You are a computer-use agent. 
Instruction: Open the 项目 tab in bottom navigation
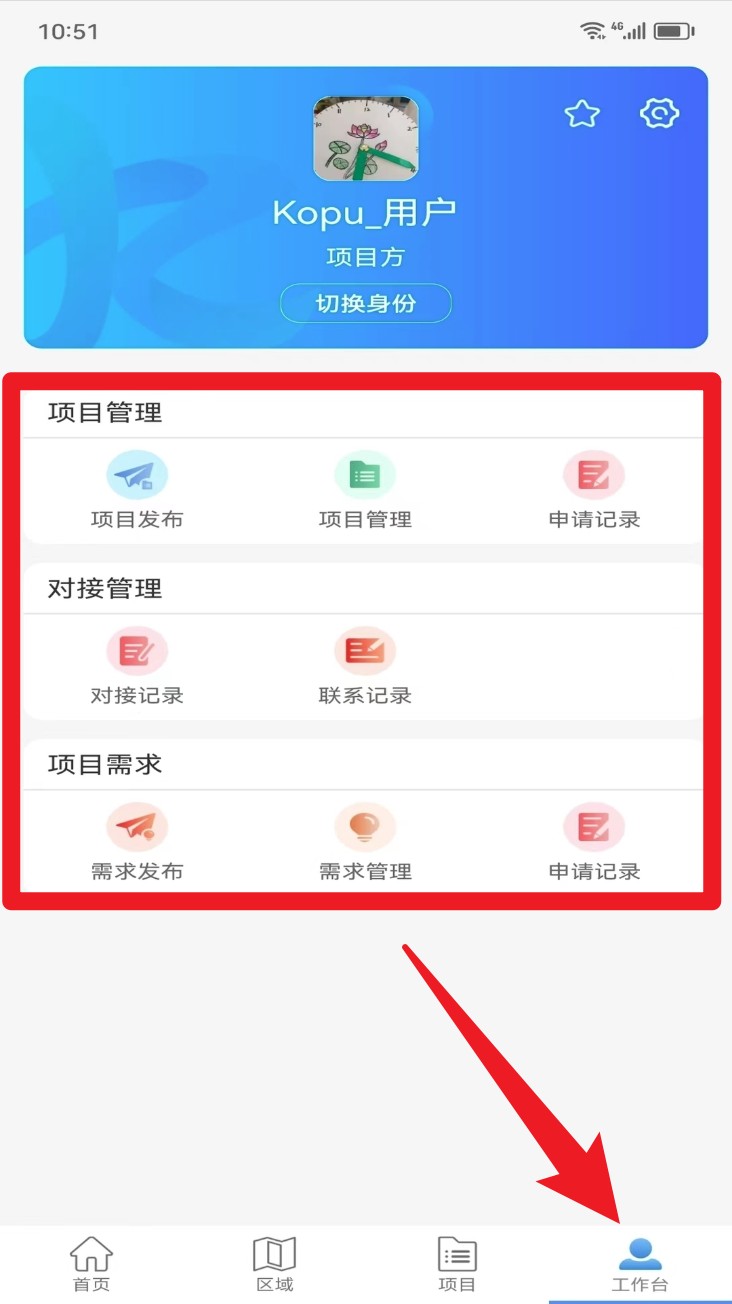pos(457,1264)
